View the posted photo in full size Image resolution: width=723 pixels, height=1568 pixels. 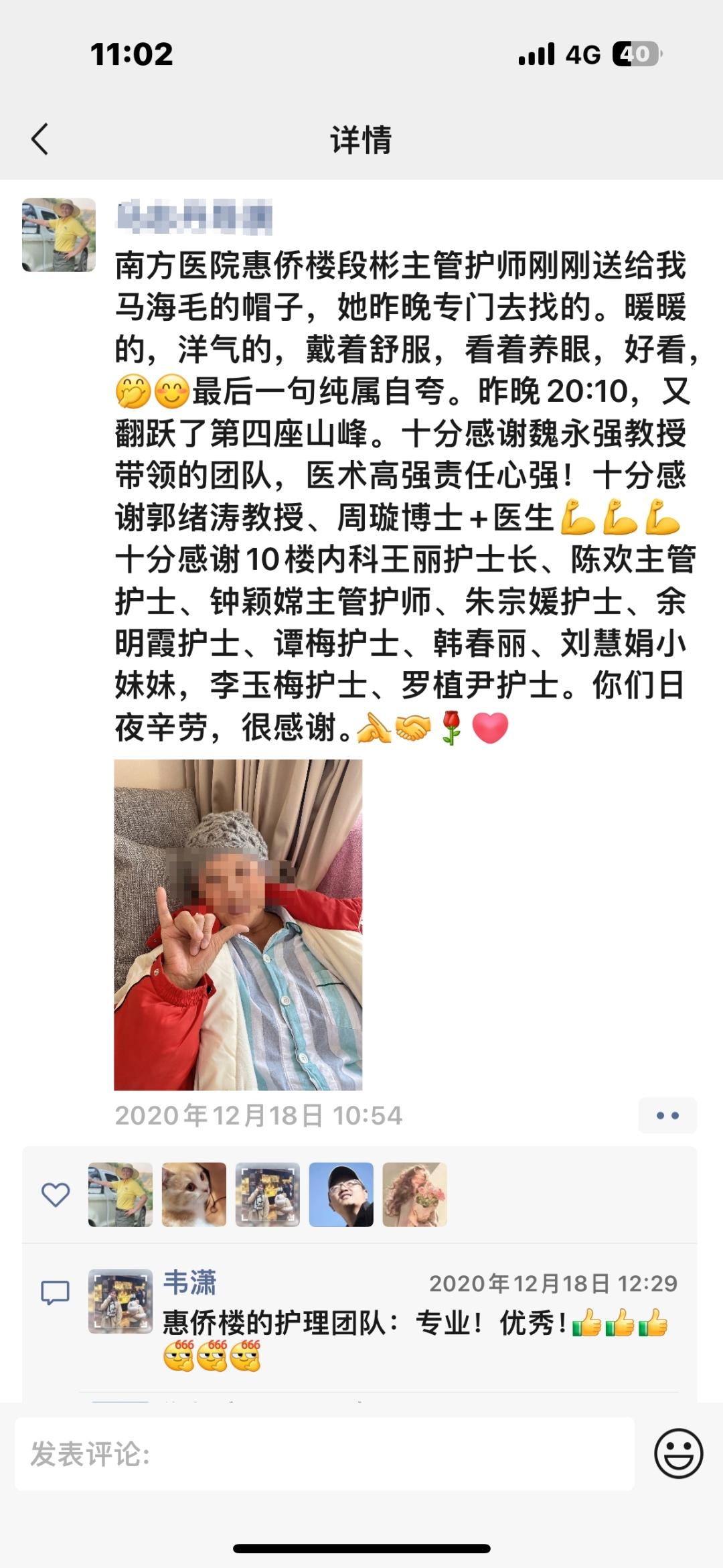(x=238, y=925)
